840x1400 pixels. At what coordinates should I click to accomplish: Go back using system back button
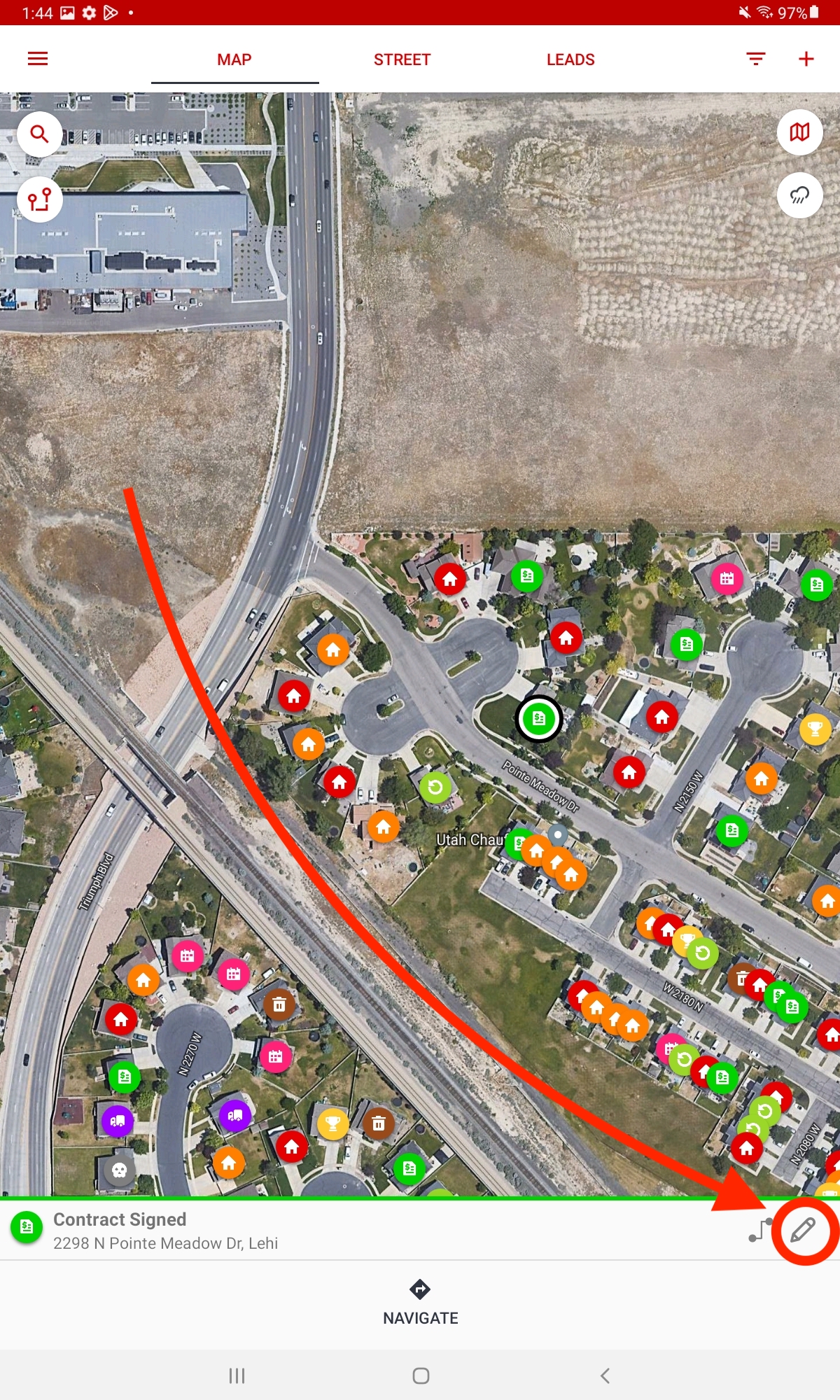[605, 1375]
